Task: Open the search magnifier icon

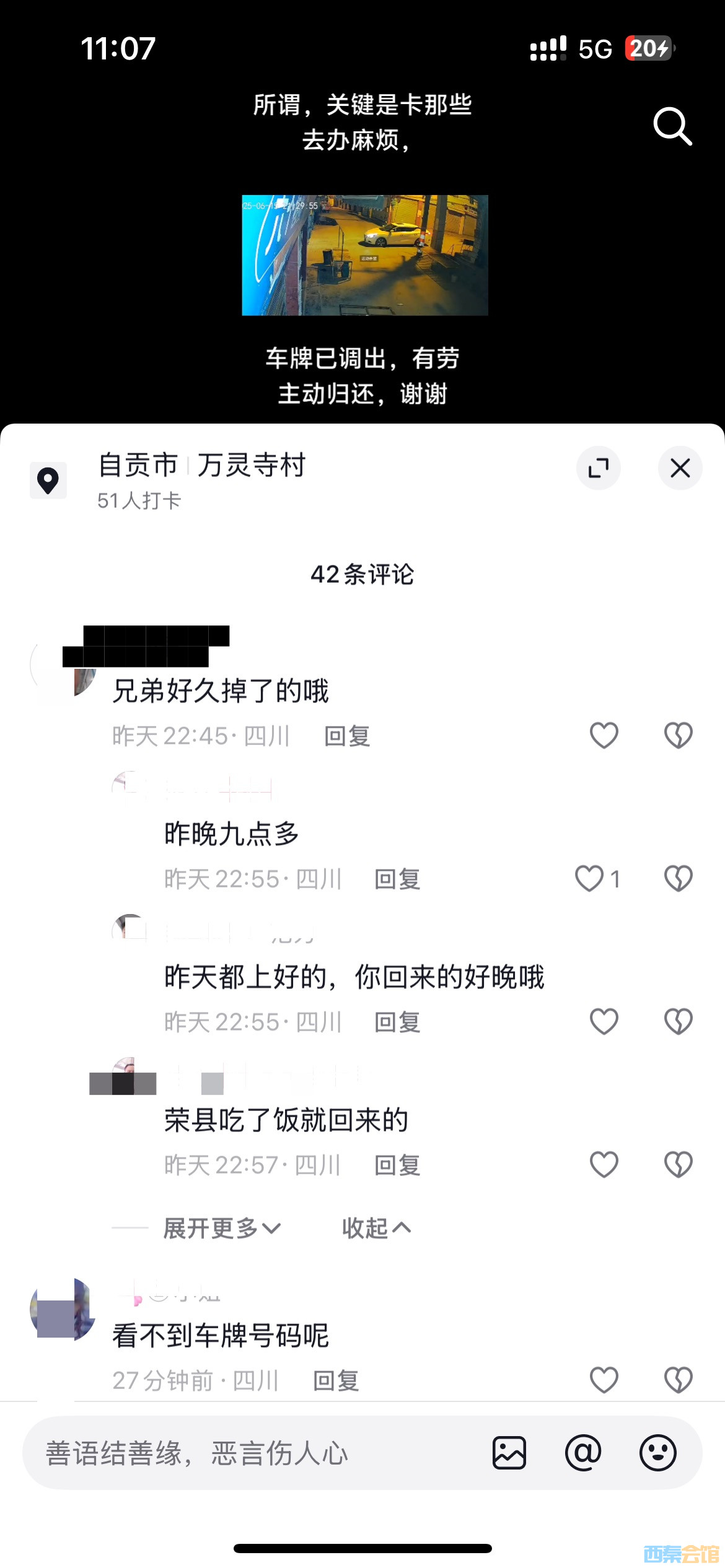Action: pyautogui.click(x=672, y=126)
